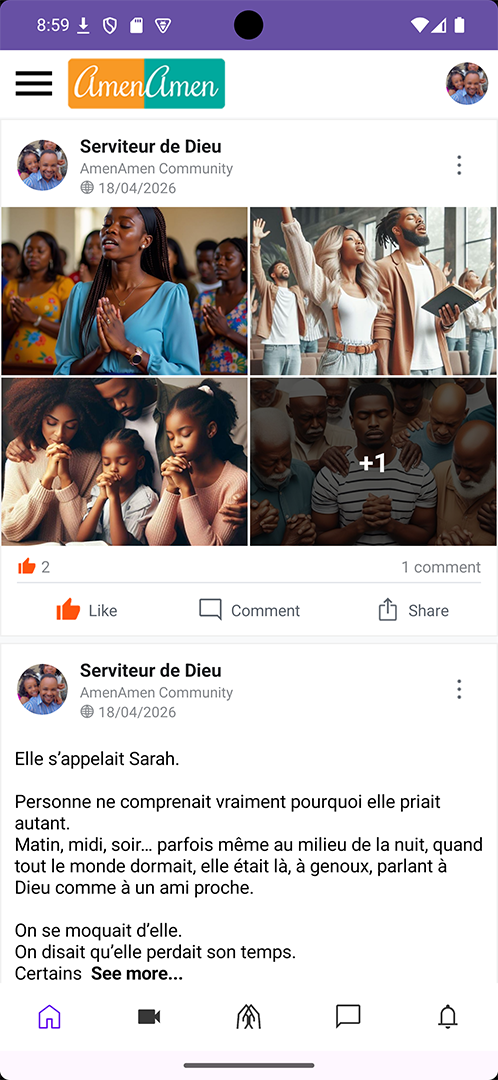
Task: Open the photo of woman in blue praying
Action: 125,291
